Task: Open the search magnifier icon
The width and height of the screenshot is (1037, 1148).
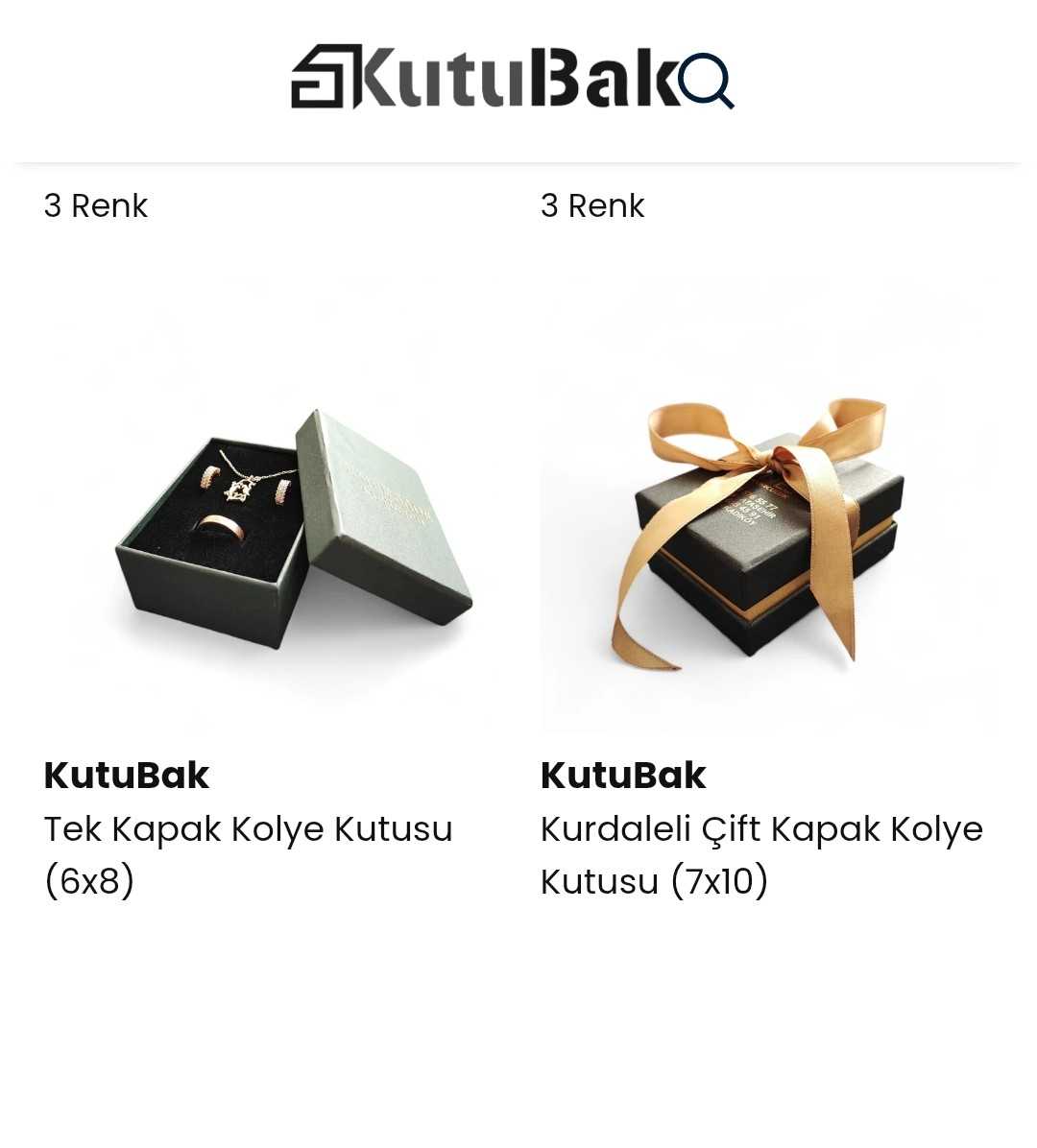Action: point(706,81)
